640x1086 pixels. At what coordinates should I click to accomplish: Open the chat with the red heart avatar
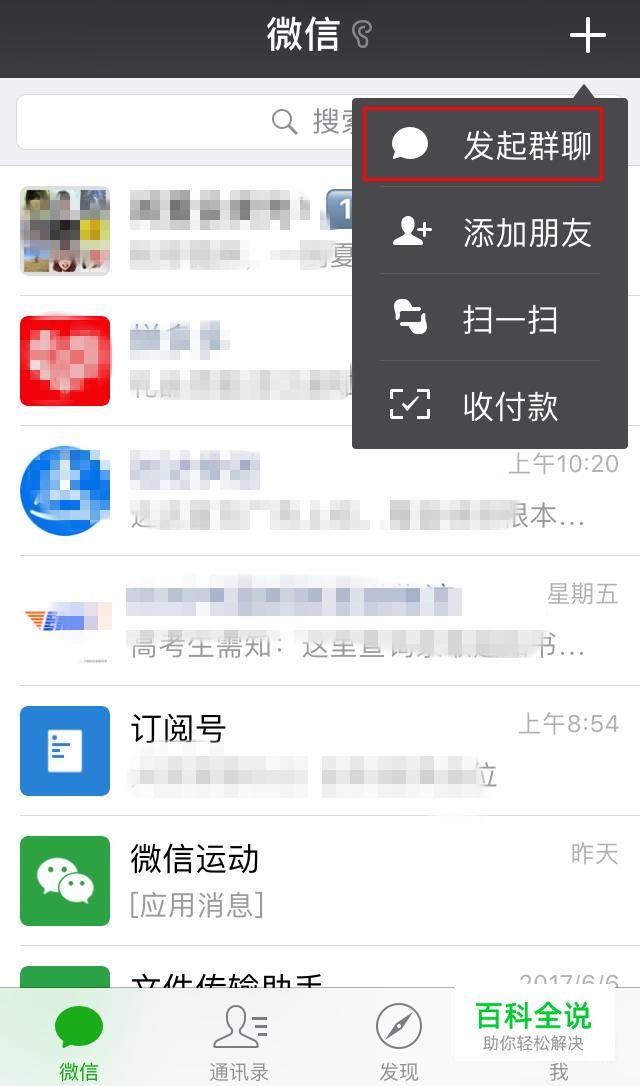[180, 360]
